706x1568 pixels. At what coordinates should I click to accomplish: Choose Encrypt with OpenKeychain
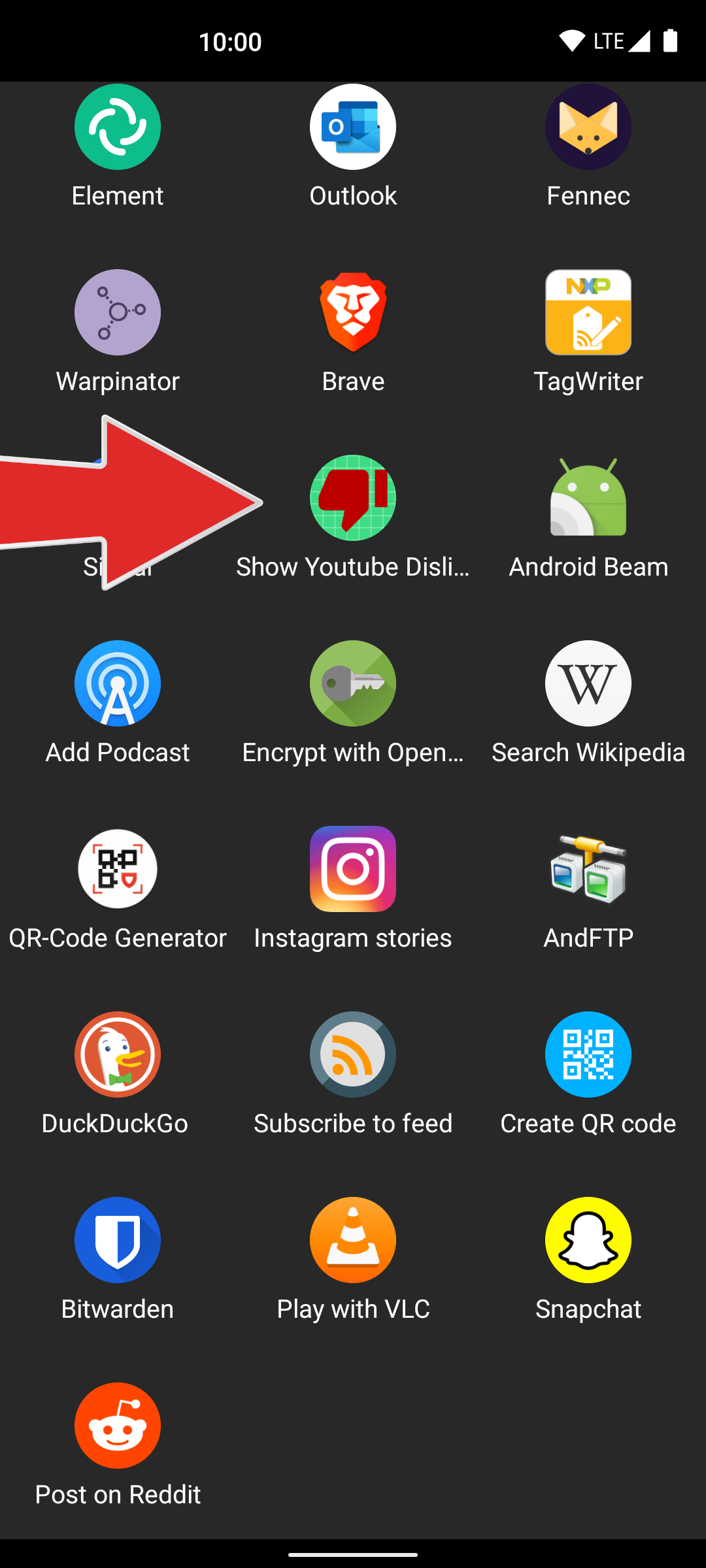click(x=353, y=684)
